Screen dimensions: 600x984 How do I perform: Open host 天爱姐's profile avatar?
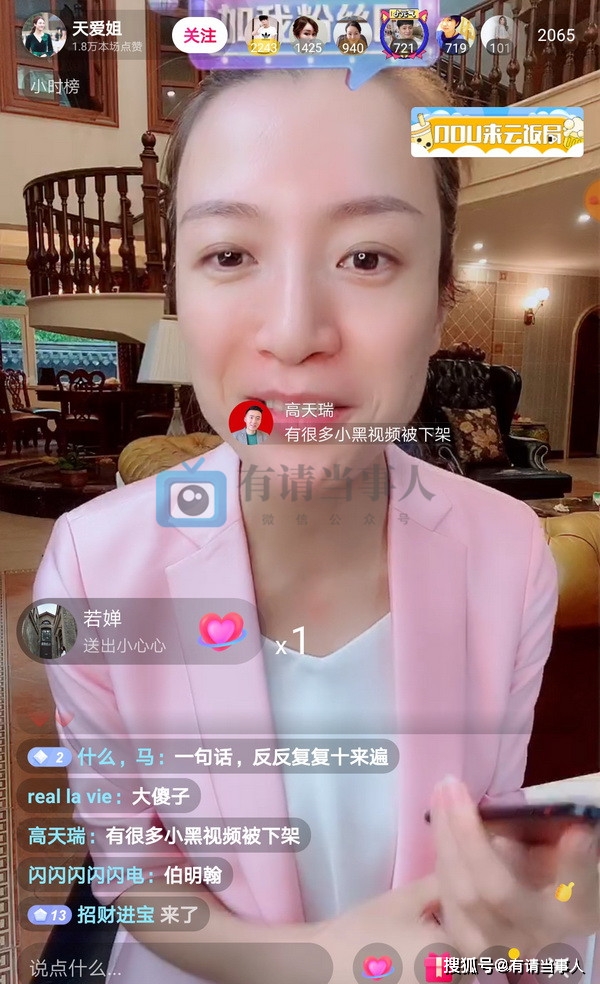43,35
